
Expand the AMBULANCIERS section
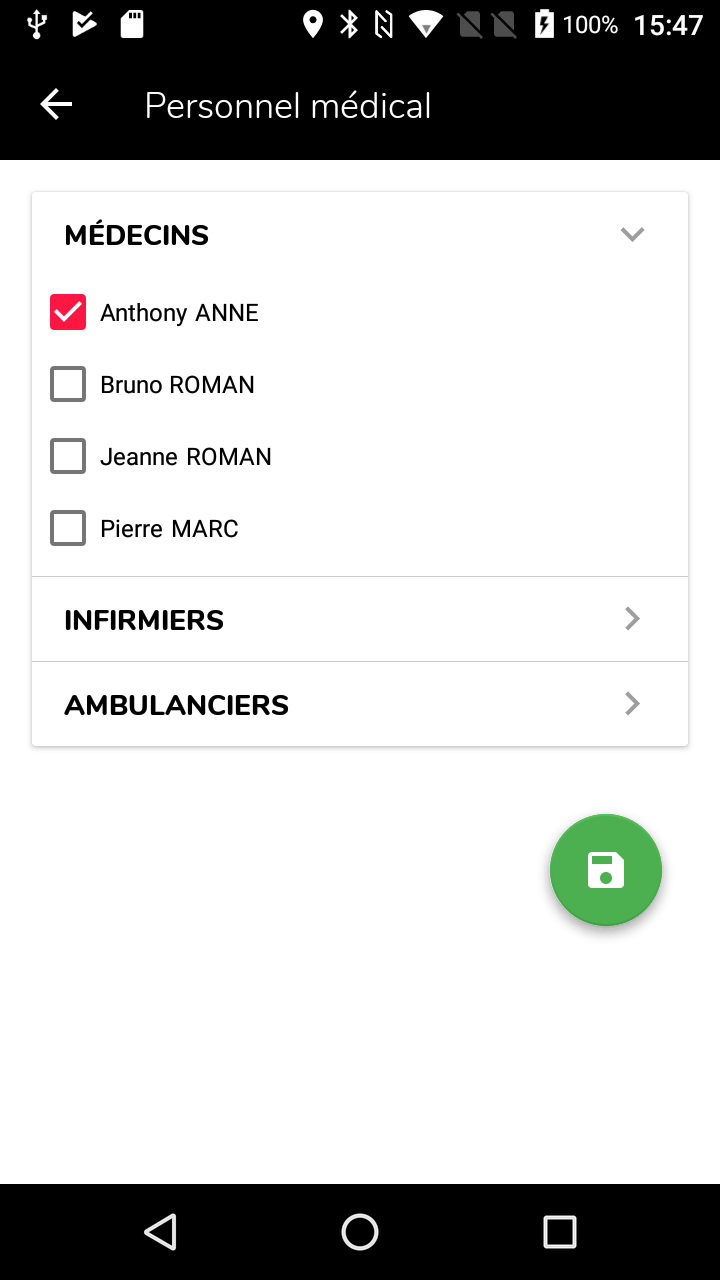tap(360, 704)
